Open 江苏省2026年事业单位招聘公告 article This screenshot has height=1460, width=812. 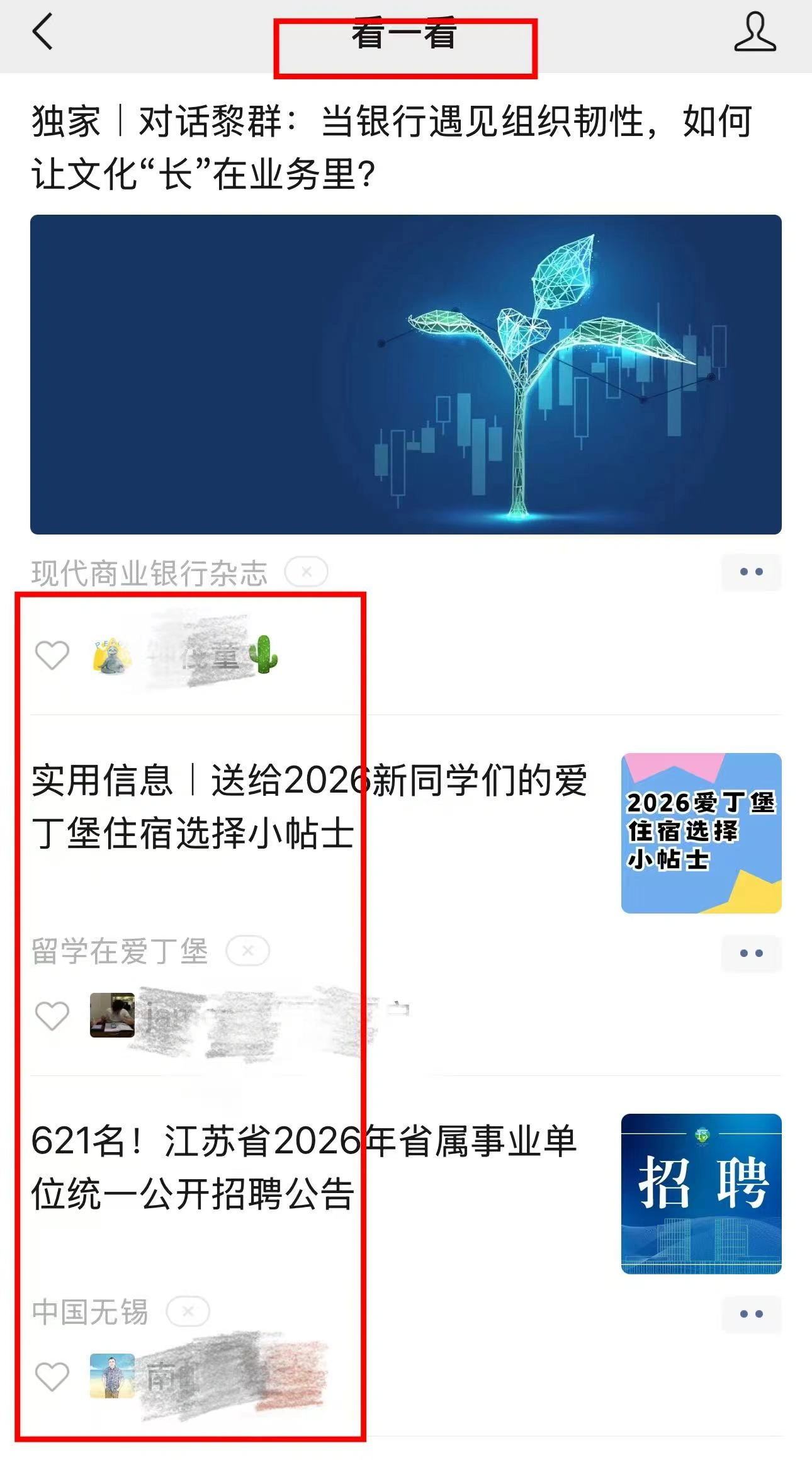point(302,1167)
